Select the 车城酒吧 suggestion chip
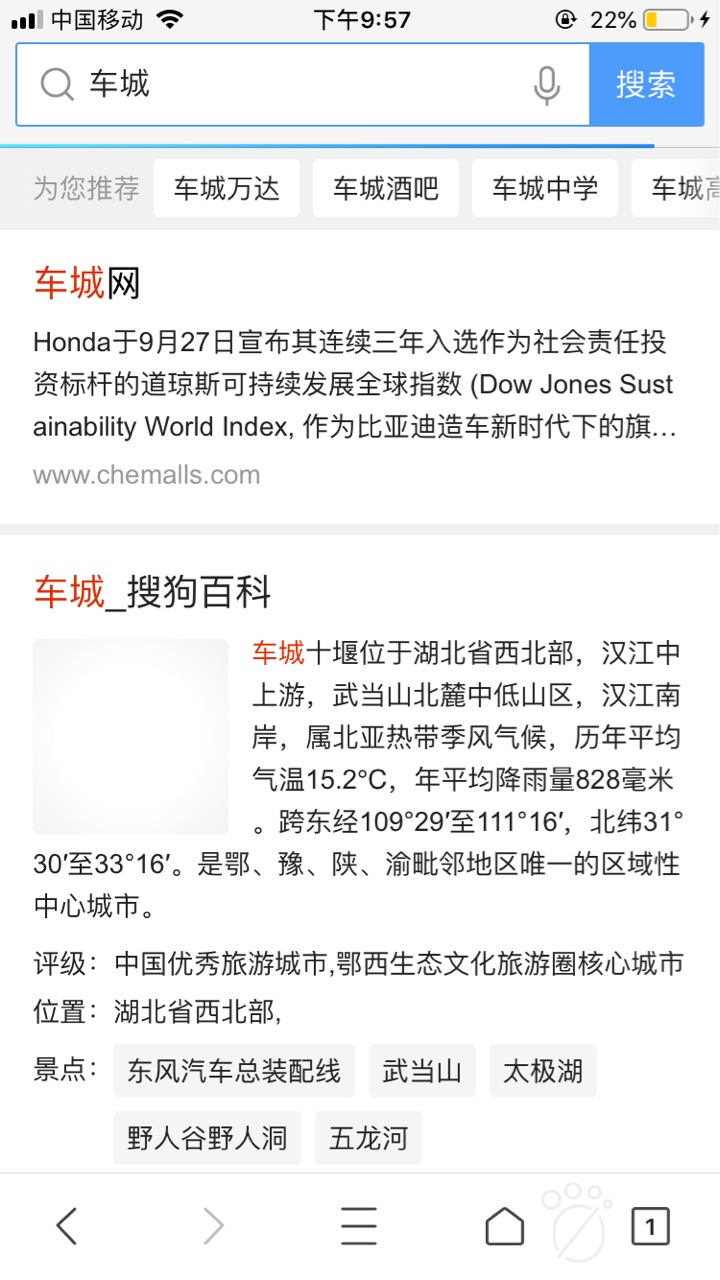 coord(386,188)
